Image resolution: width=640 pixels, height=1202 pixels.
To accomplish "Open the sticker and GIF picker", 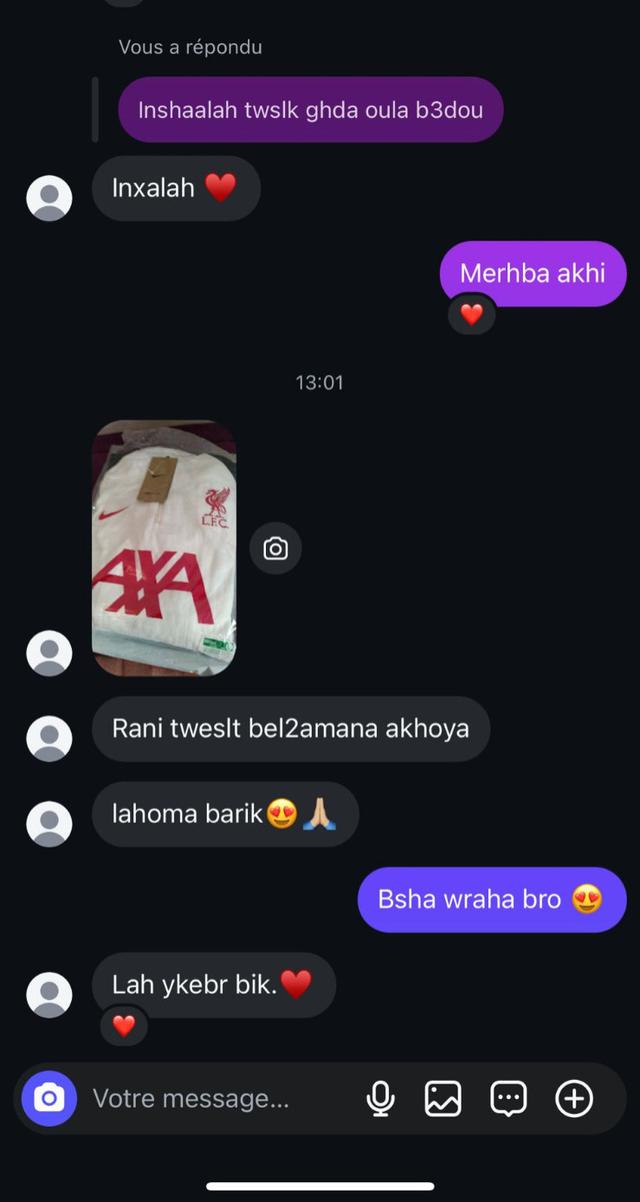I will click(508, 1099).
